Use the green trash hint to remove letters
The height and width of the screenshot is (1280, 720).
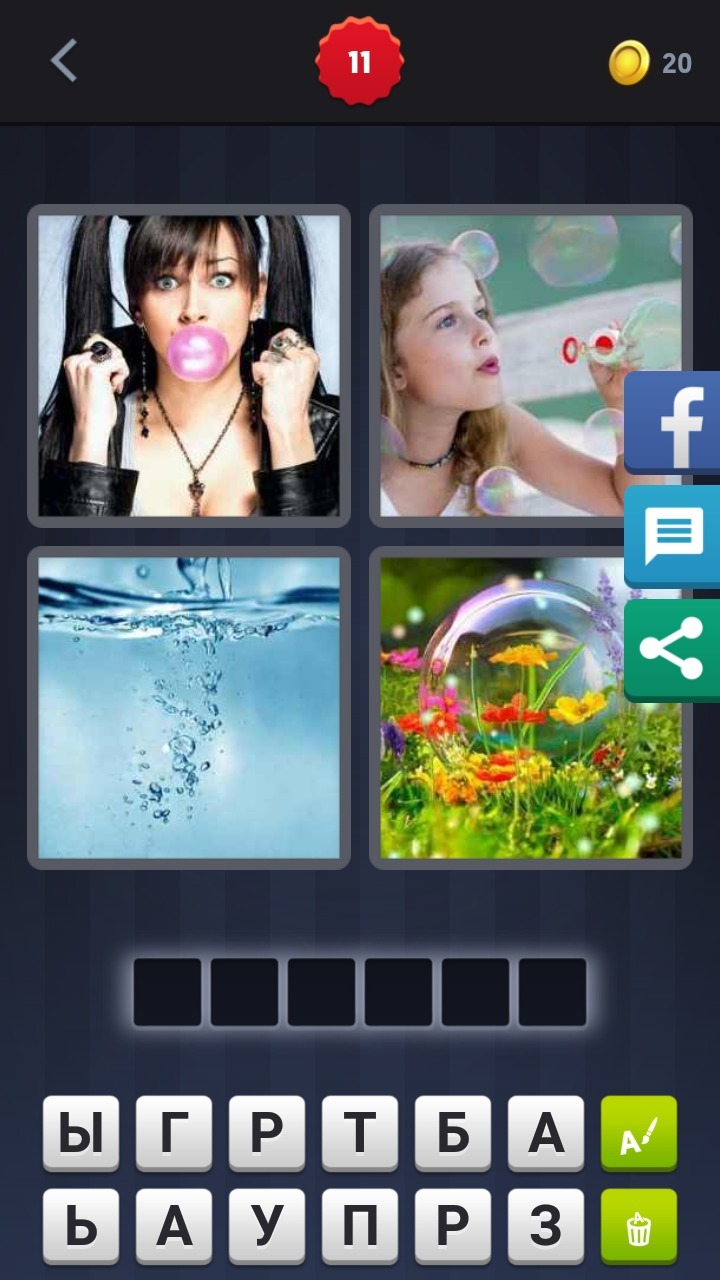pyautogui.click(x=638, y=1226)
